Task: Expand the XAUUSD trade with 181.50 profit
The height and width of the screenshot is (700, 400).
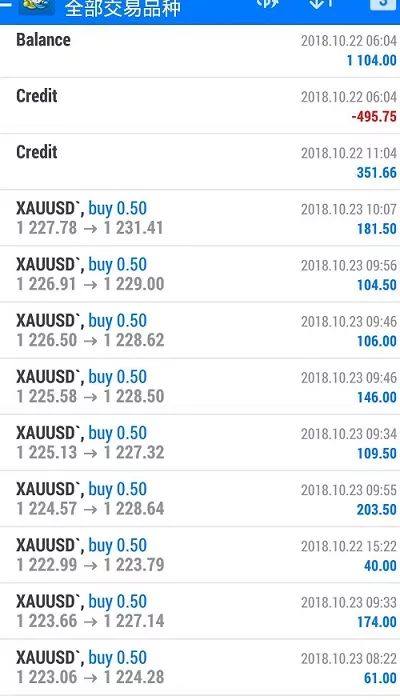Action: coord(200,218)
